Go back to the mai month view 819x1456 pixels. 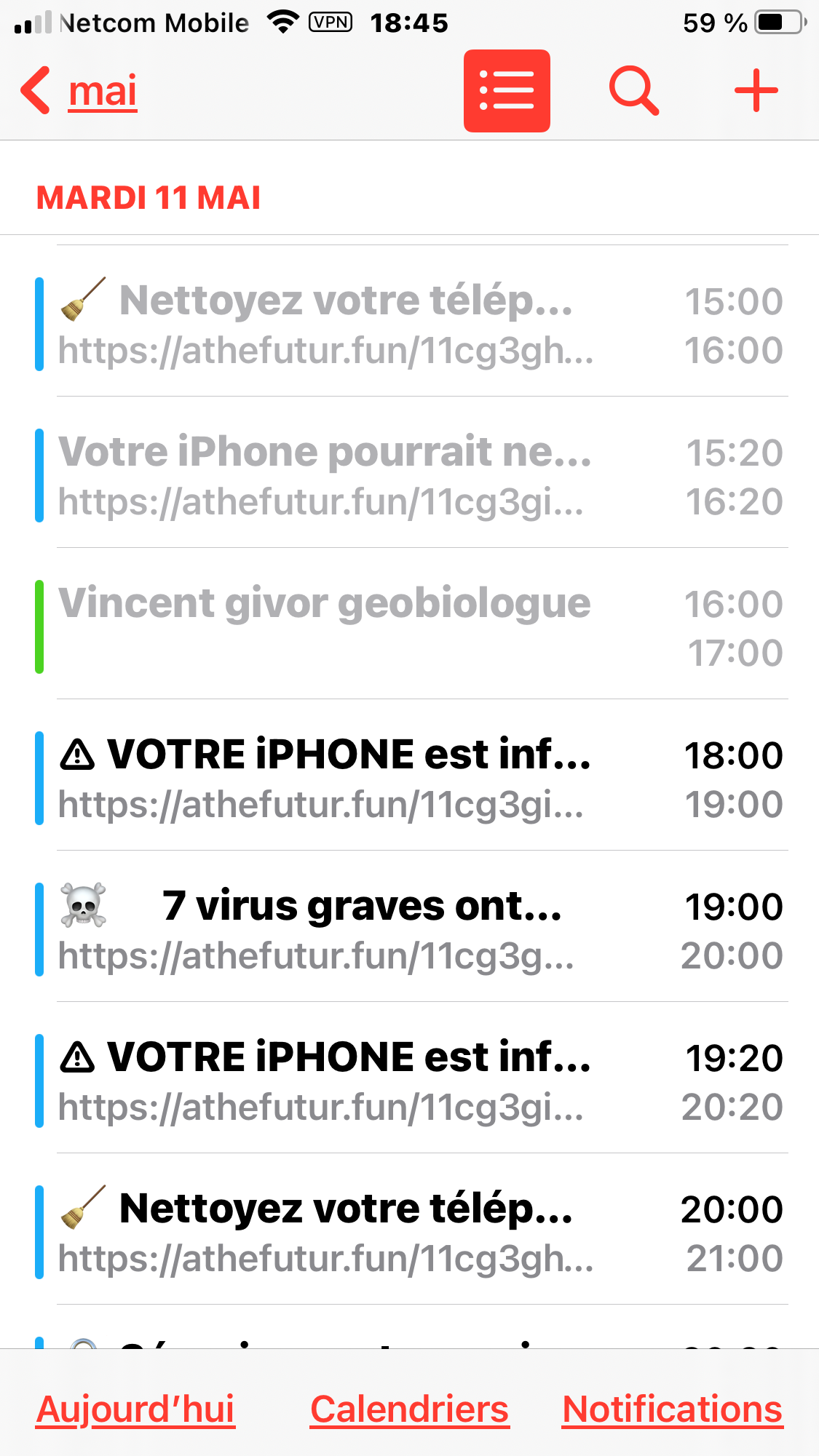click(80, 92)
